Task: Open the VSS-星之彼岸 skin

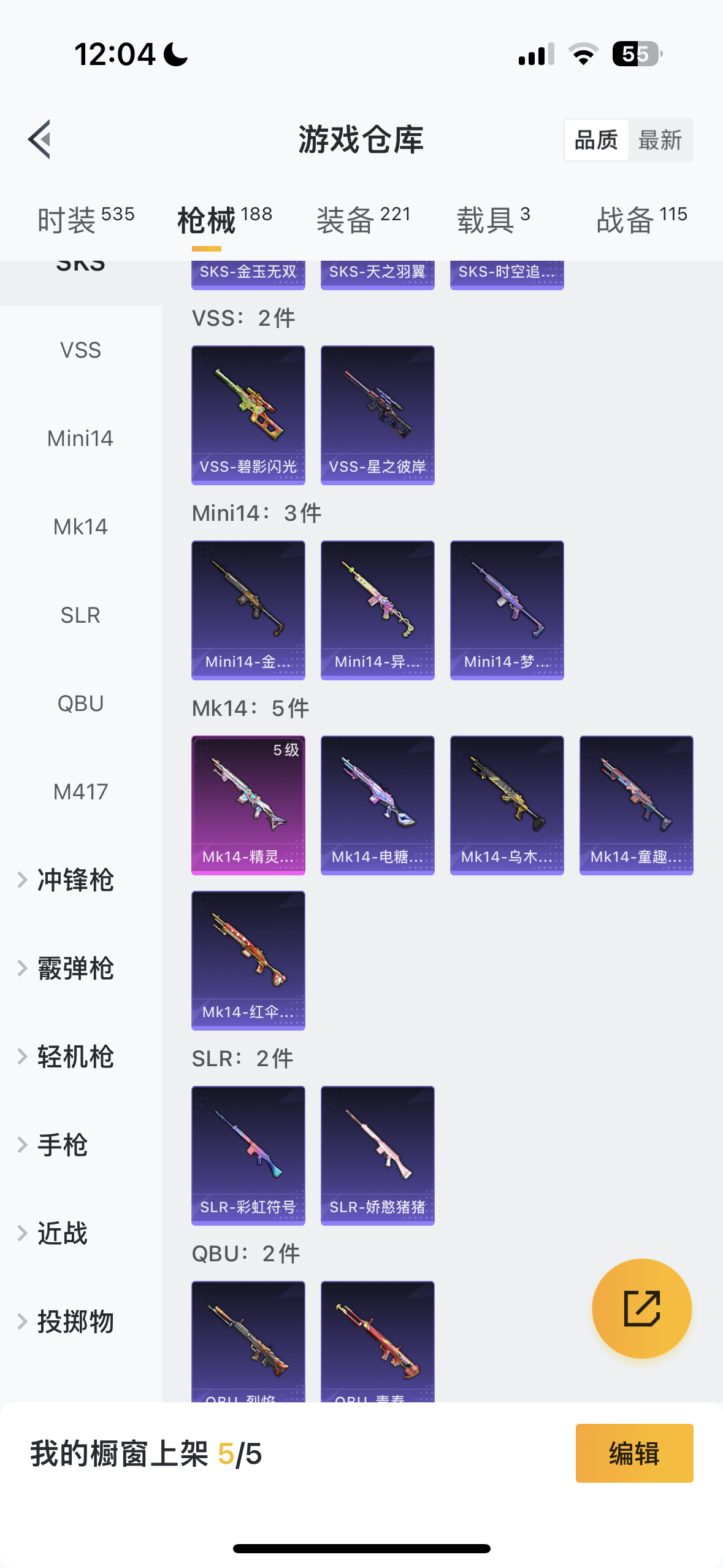Action: click(378, 415)
